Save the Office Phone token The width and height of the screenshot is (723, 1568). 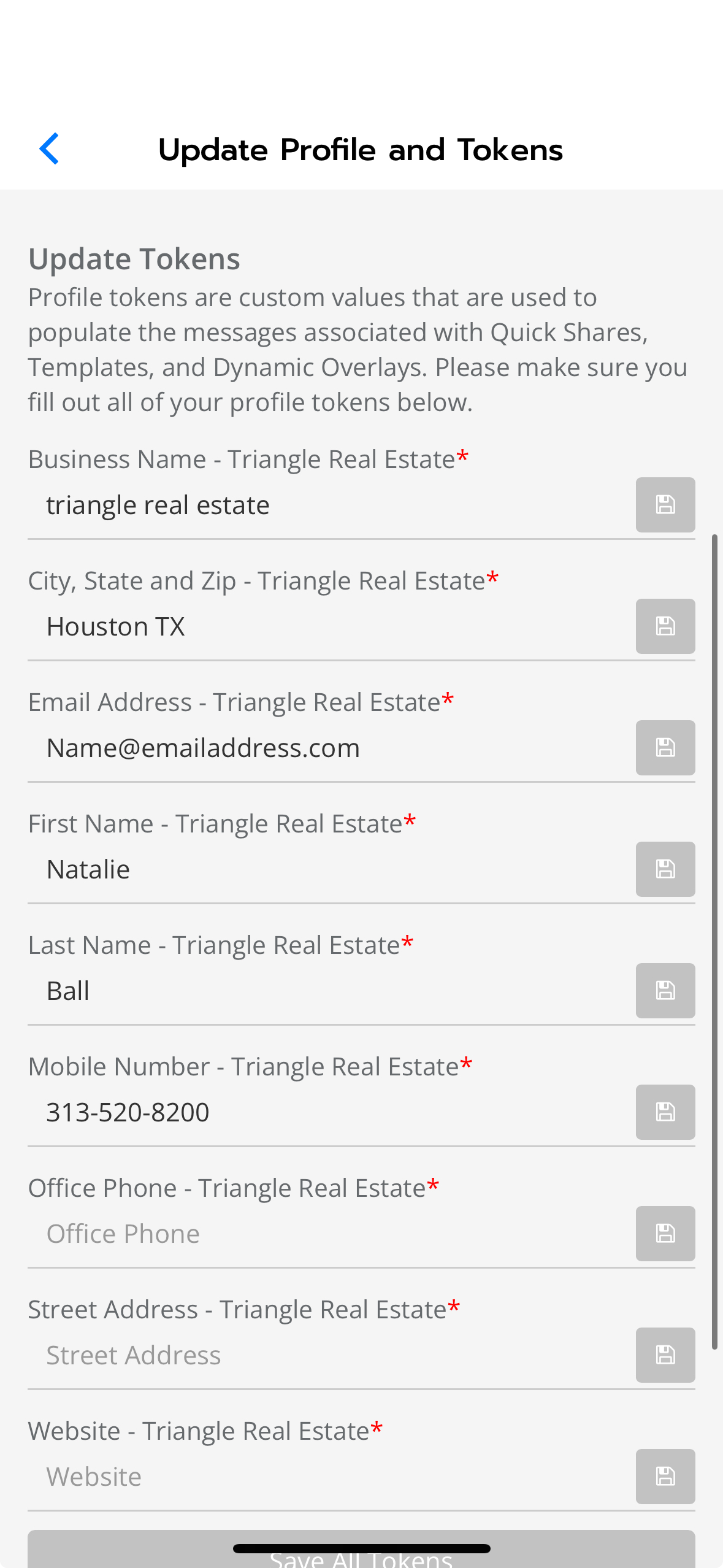pos(665,1234)
